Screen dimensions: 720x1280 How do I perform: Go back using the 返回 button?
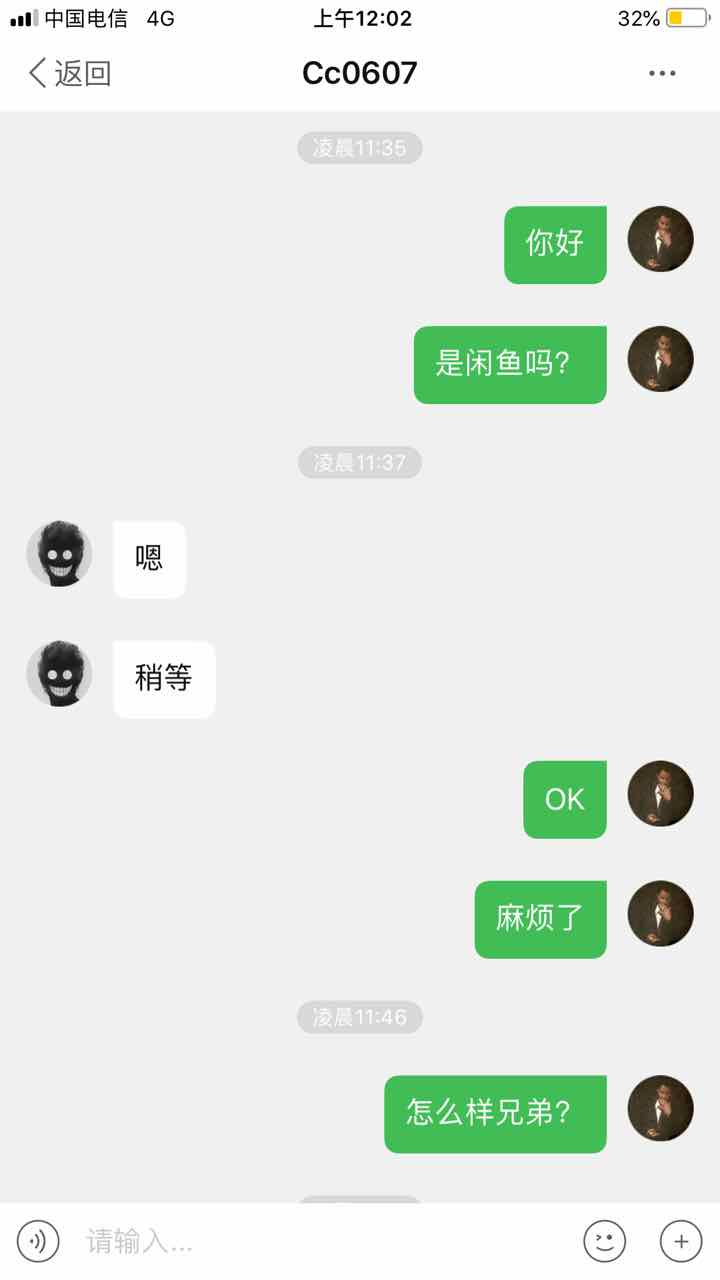tap(70, 73)
